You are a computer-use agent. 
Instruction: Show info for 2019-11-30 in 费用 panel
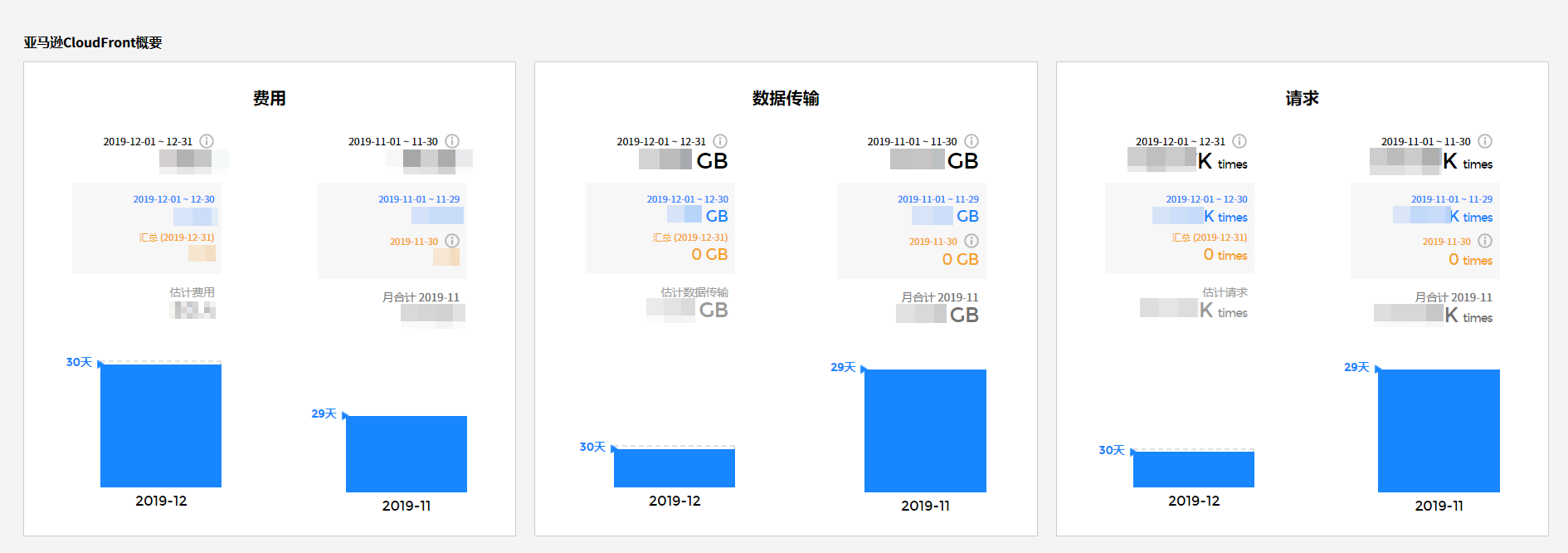point(452,241)
